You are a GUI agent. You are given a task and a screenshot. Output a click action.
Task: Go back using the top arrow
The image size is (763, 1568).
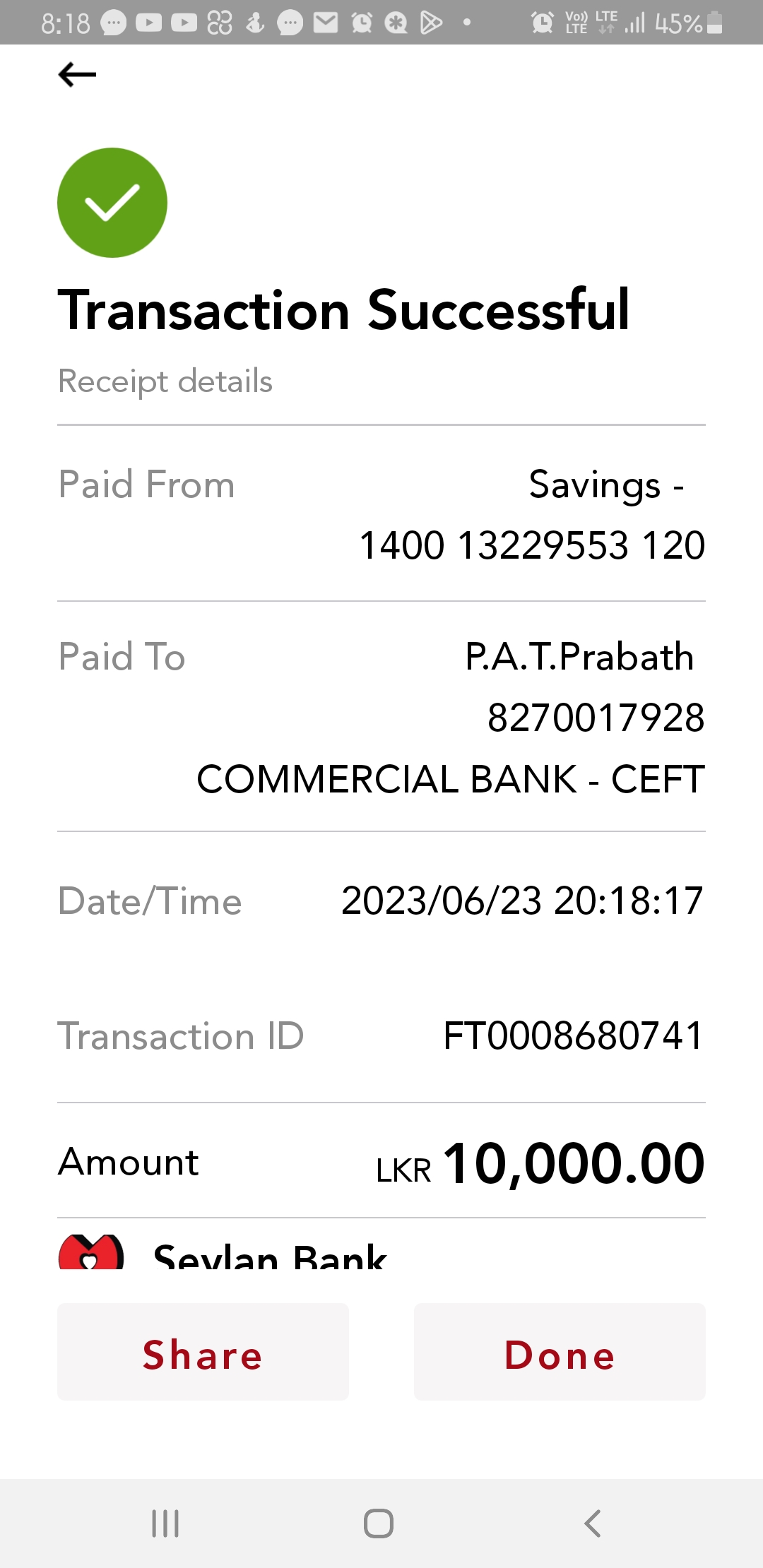coord(77,74)
